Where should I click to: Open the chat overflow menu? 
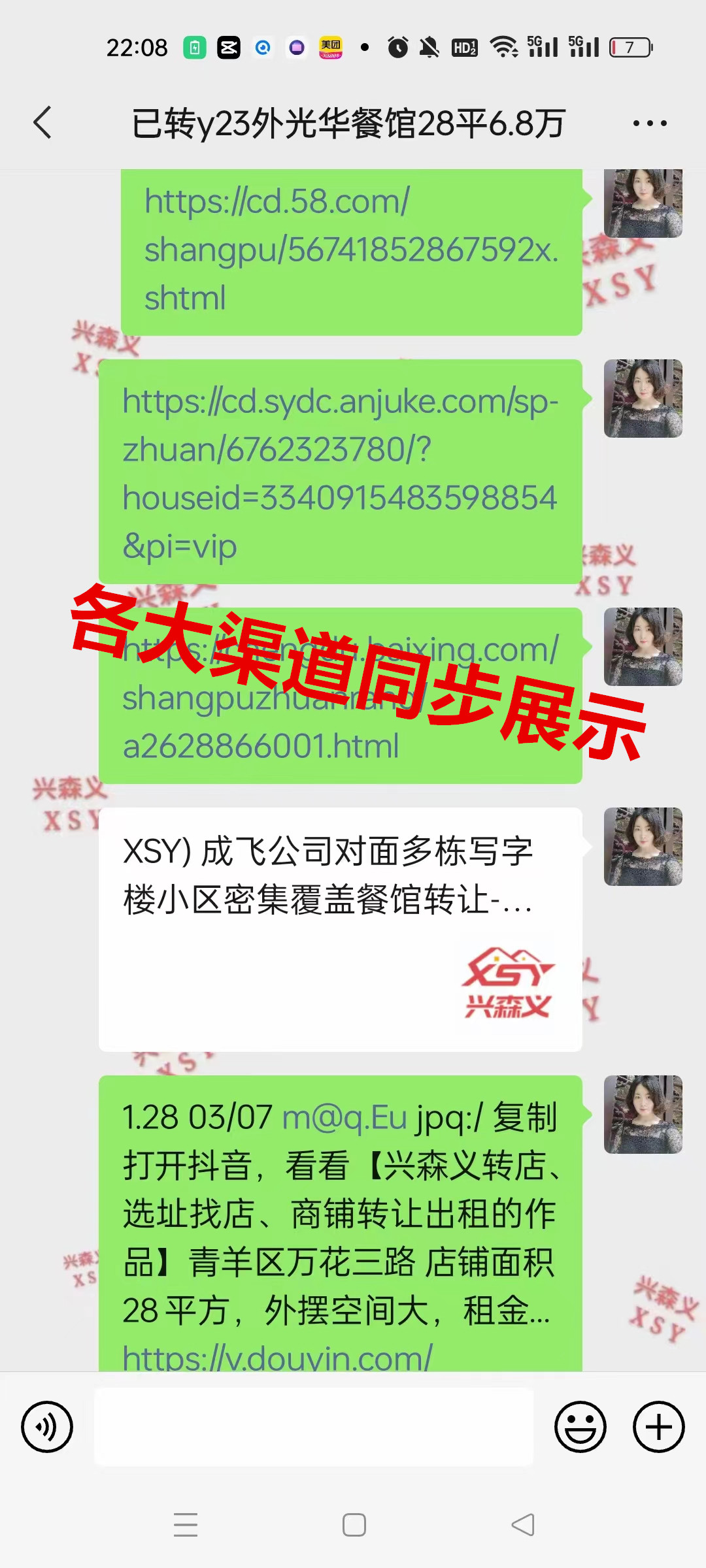[x=650, y=123]
